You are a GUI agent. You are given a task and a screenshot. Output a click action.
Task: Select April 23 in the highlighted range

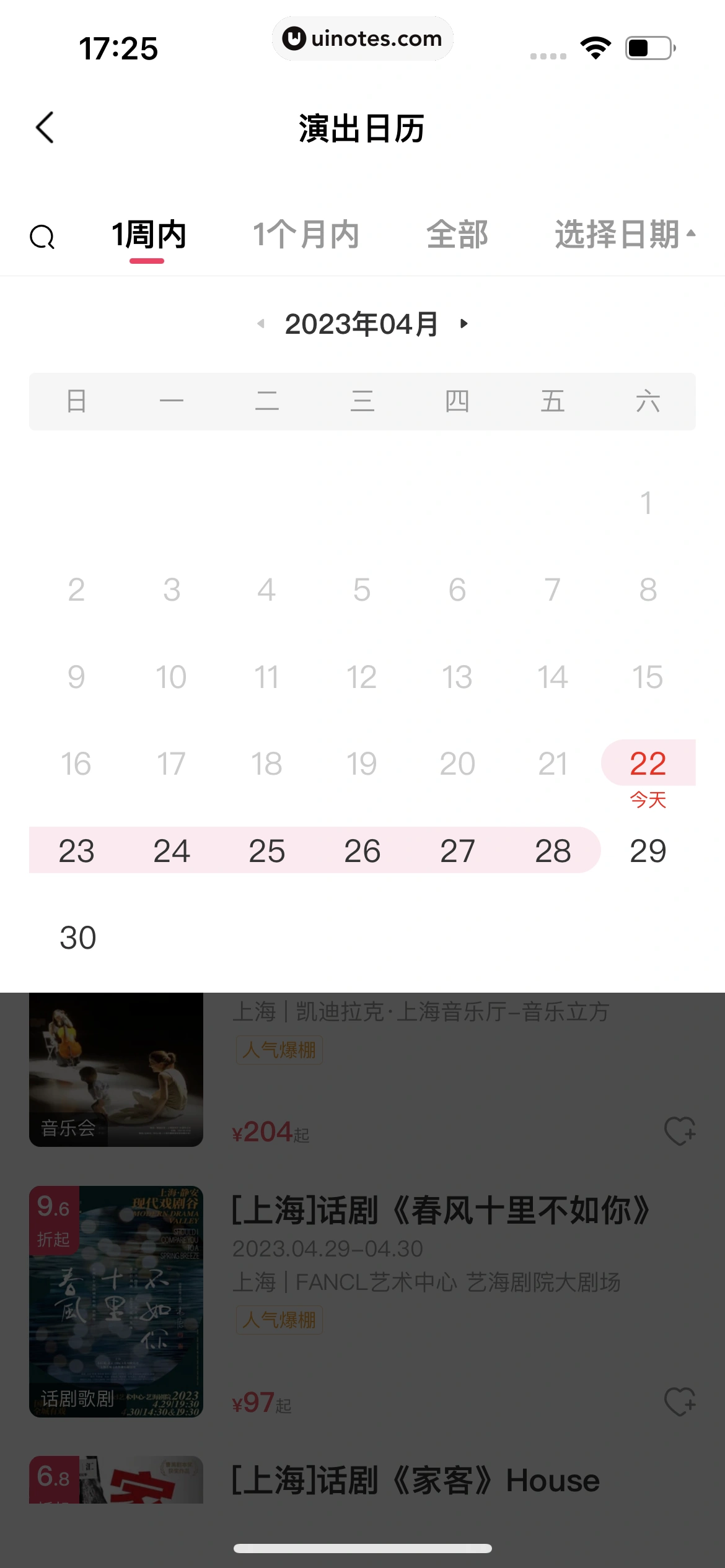77,850
